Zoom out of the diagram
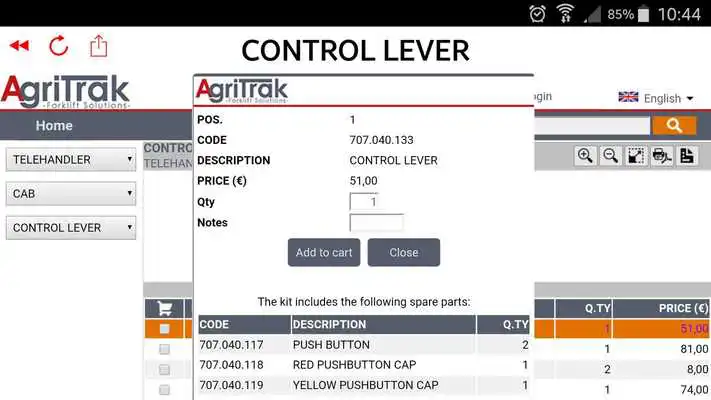 click(610, 156)
